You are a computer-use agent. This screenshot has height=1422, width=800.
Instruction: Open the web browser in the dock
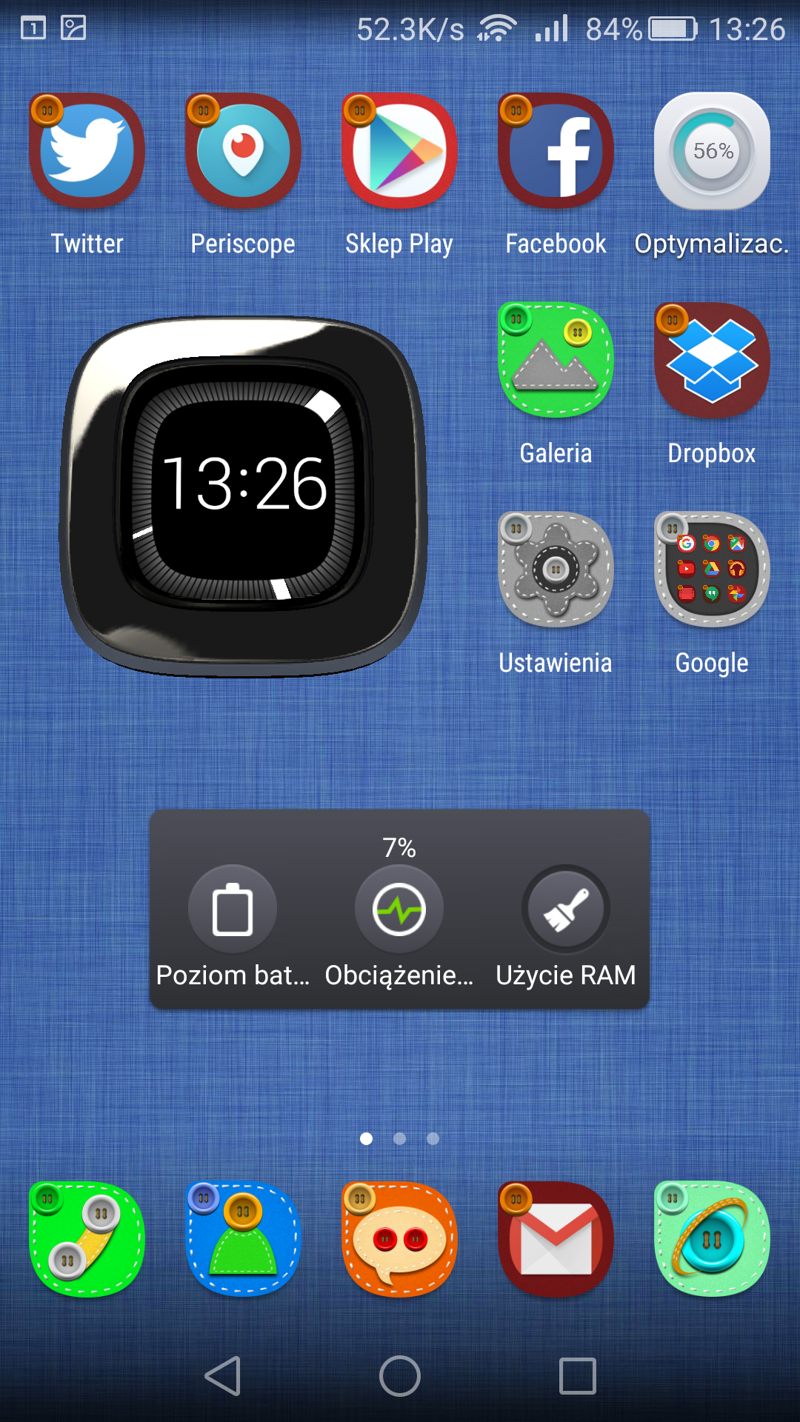point(711,1240)
